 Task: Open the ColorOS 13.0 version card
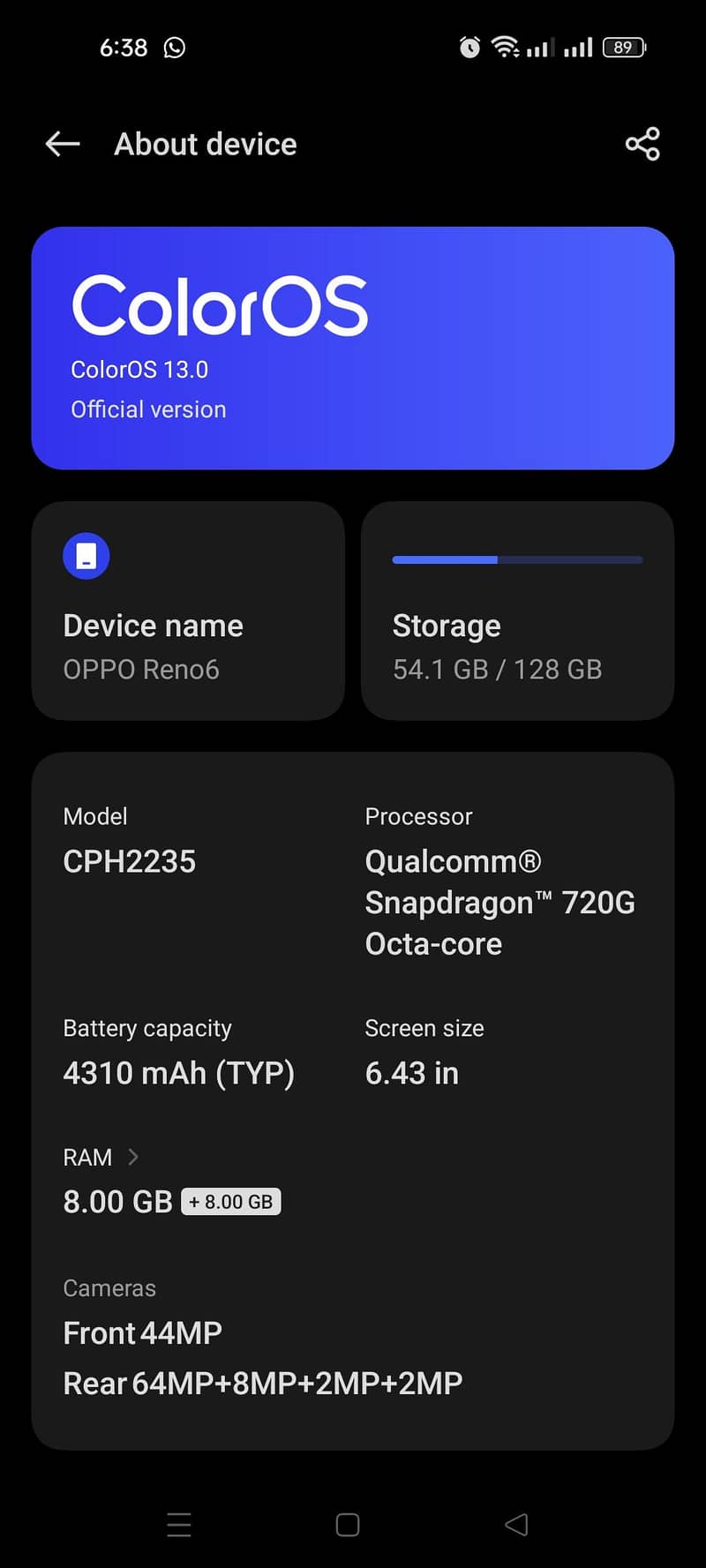click(353, 348)
